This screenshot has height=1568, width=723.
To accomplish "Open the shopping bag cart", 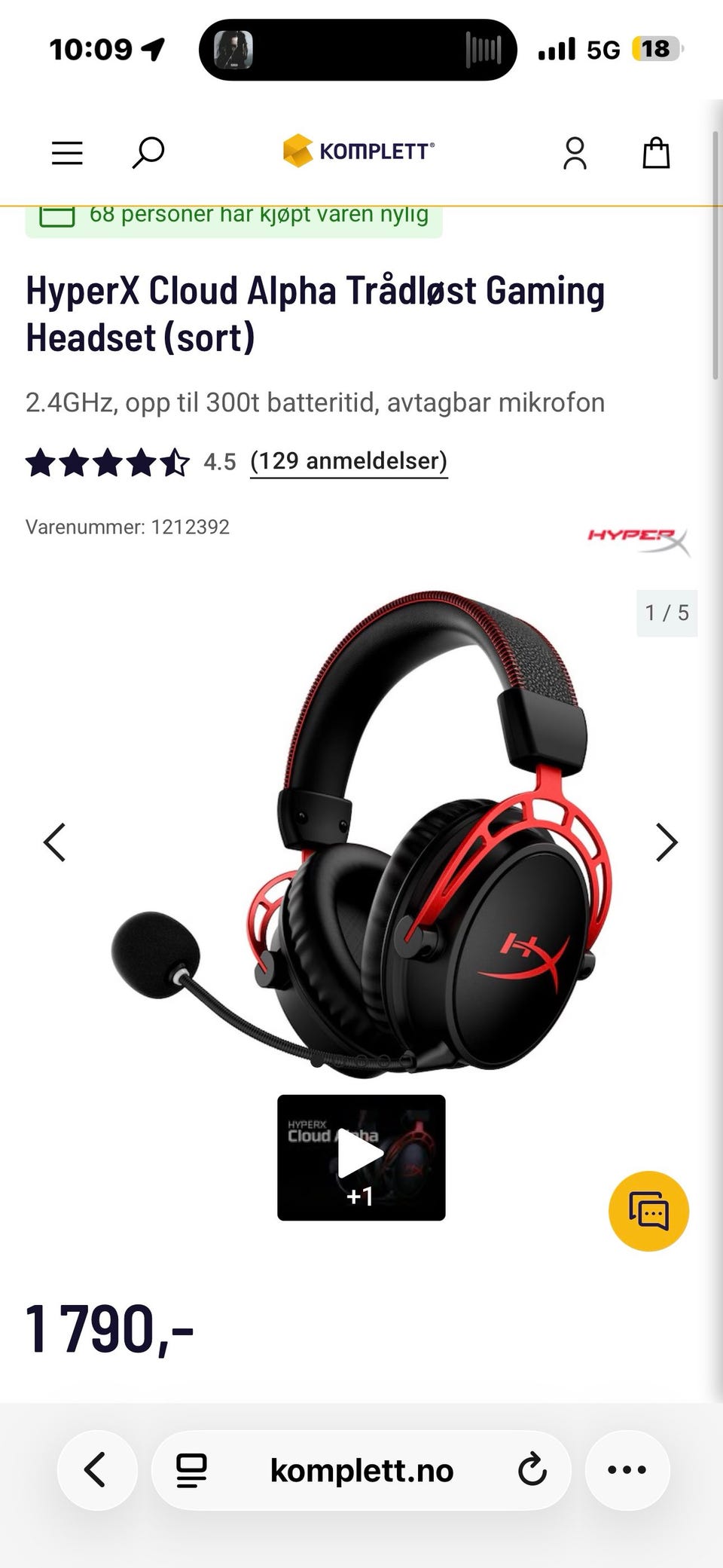I will [656, 152].
